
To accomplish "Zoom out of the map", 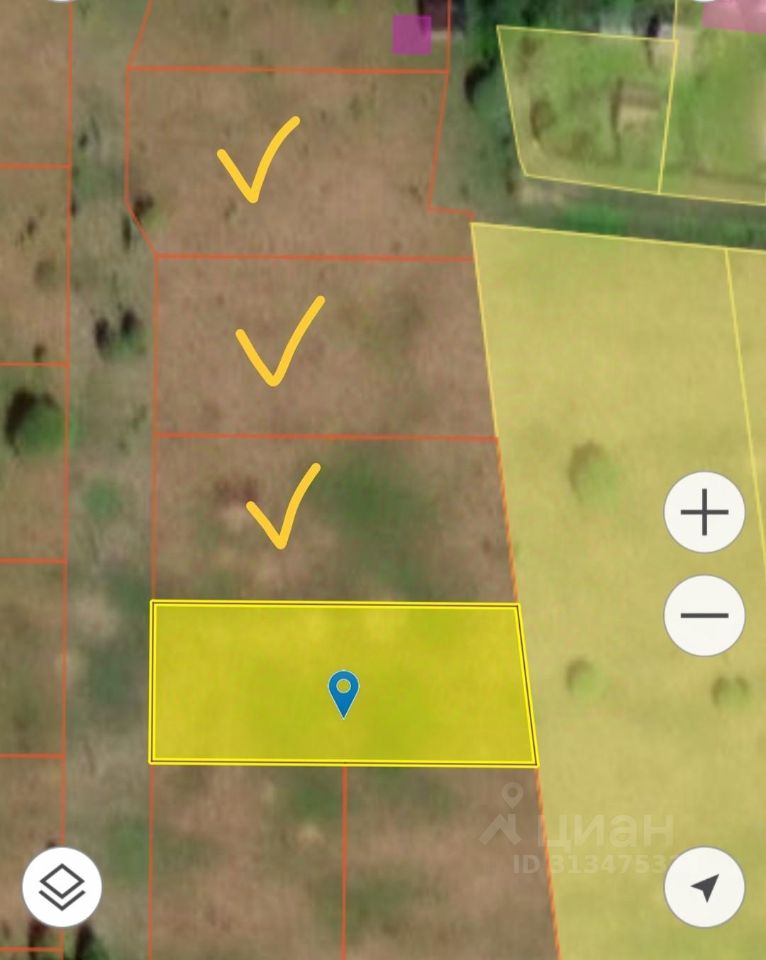I will click(704, 615).
